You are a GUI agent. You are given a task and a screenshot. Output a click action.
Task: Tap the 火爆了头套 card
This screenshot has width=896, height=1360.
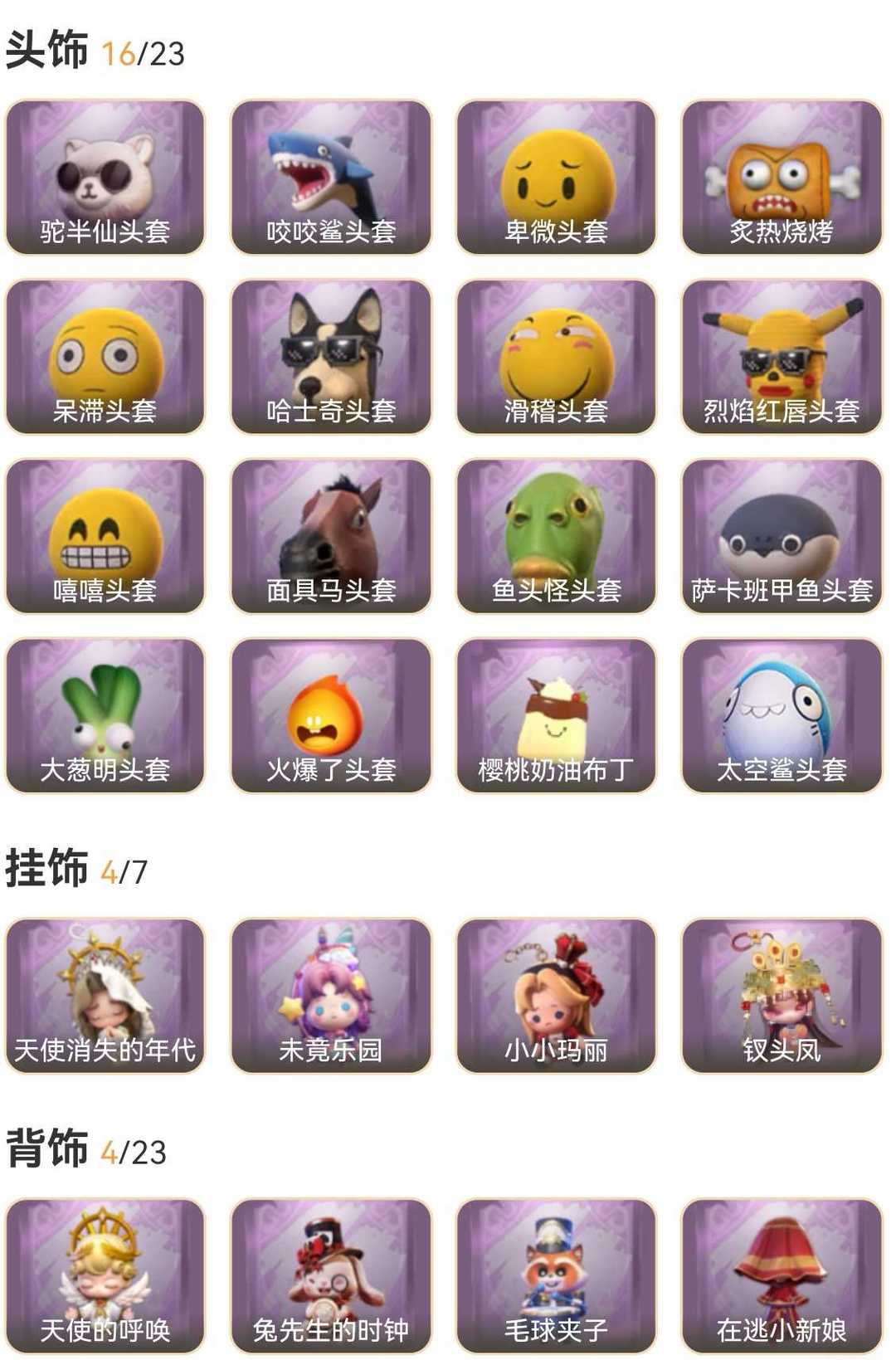(331, 715)
